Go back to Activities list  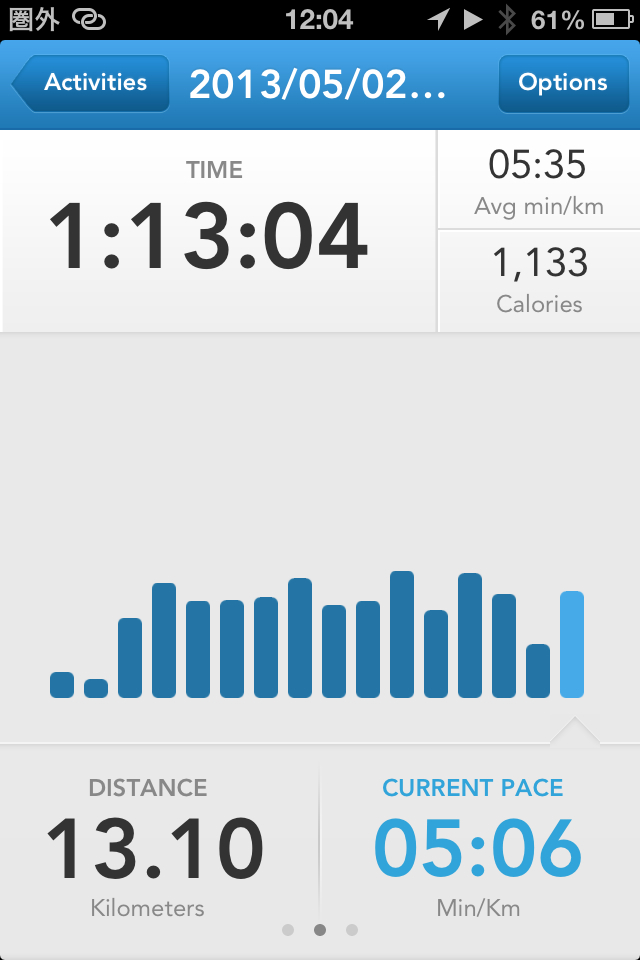(x=91, y=83)
